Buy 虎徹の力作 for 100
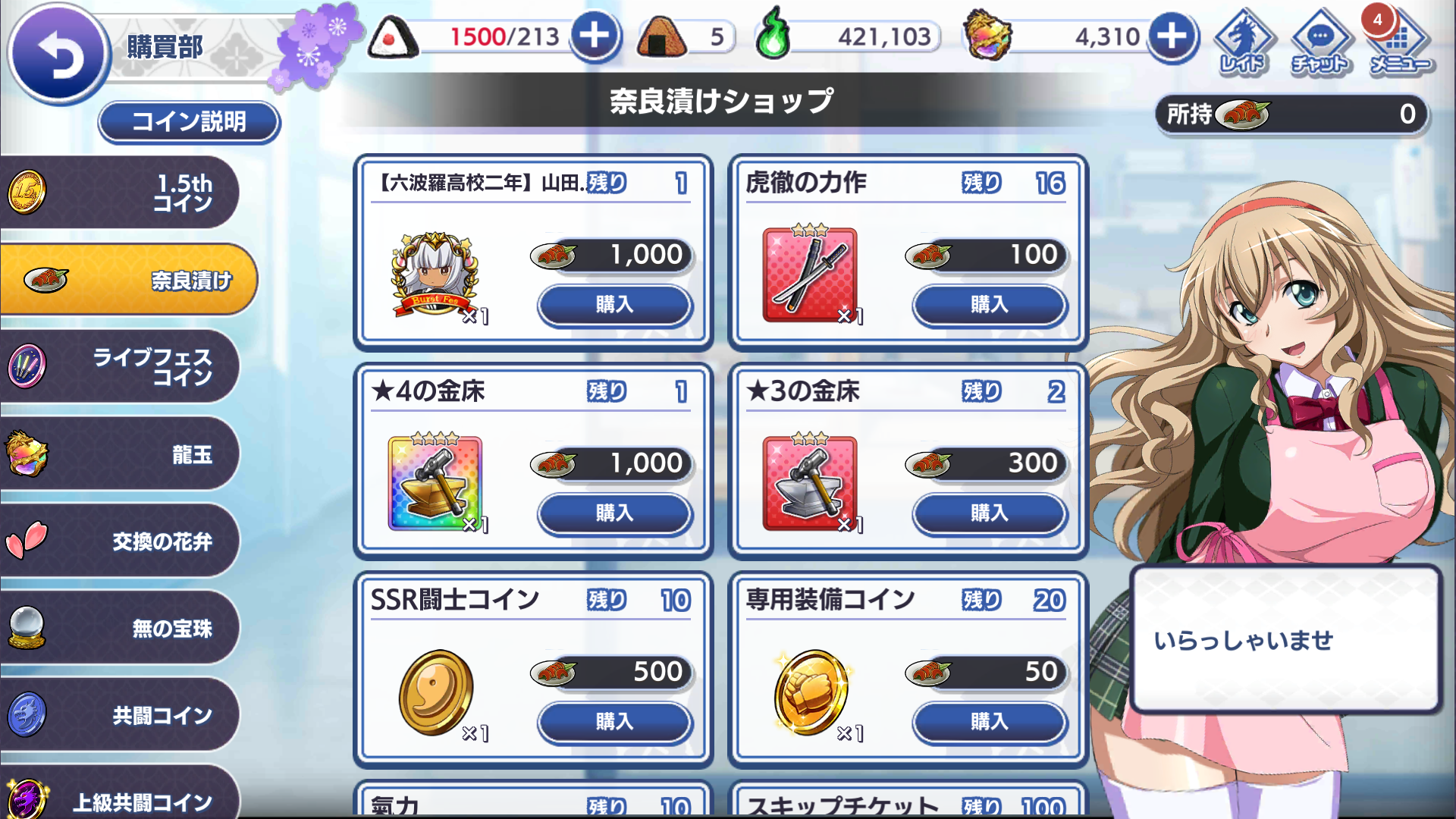1456x819 pixels. point(989,305)
